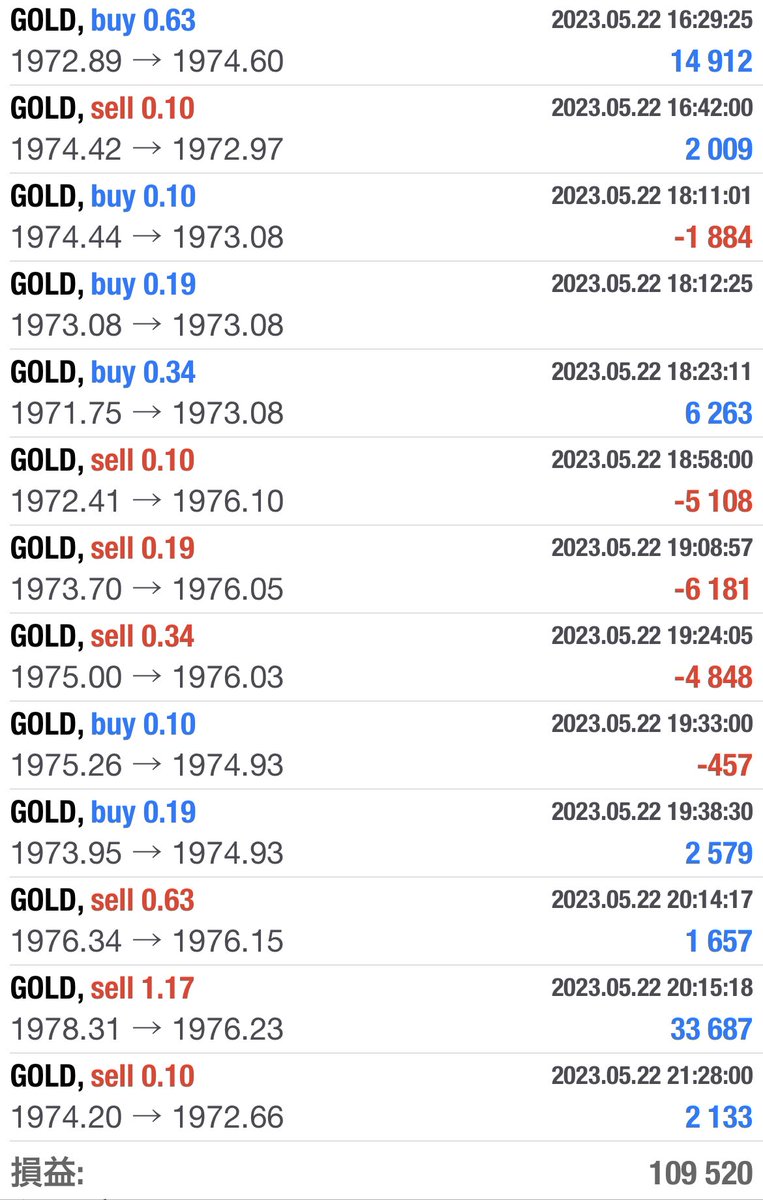The width and height of the screenshot is (763, 1200).
Task: Open the sell 0.63 trade at 20:14:17
Action: click(x=381, y=921)
